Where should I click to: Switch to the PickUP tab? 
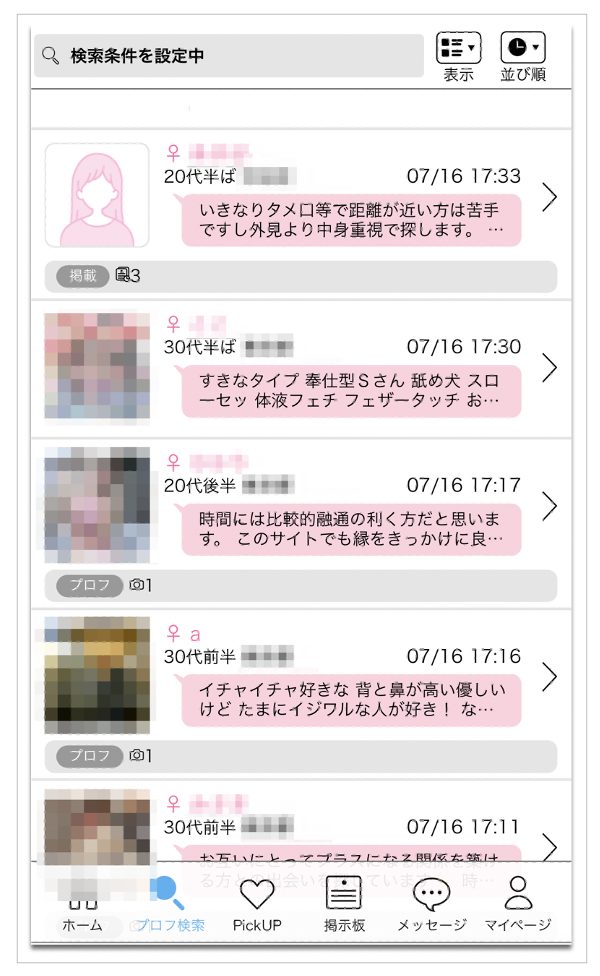[258, 905]
